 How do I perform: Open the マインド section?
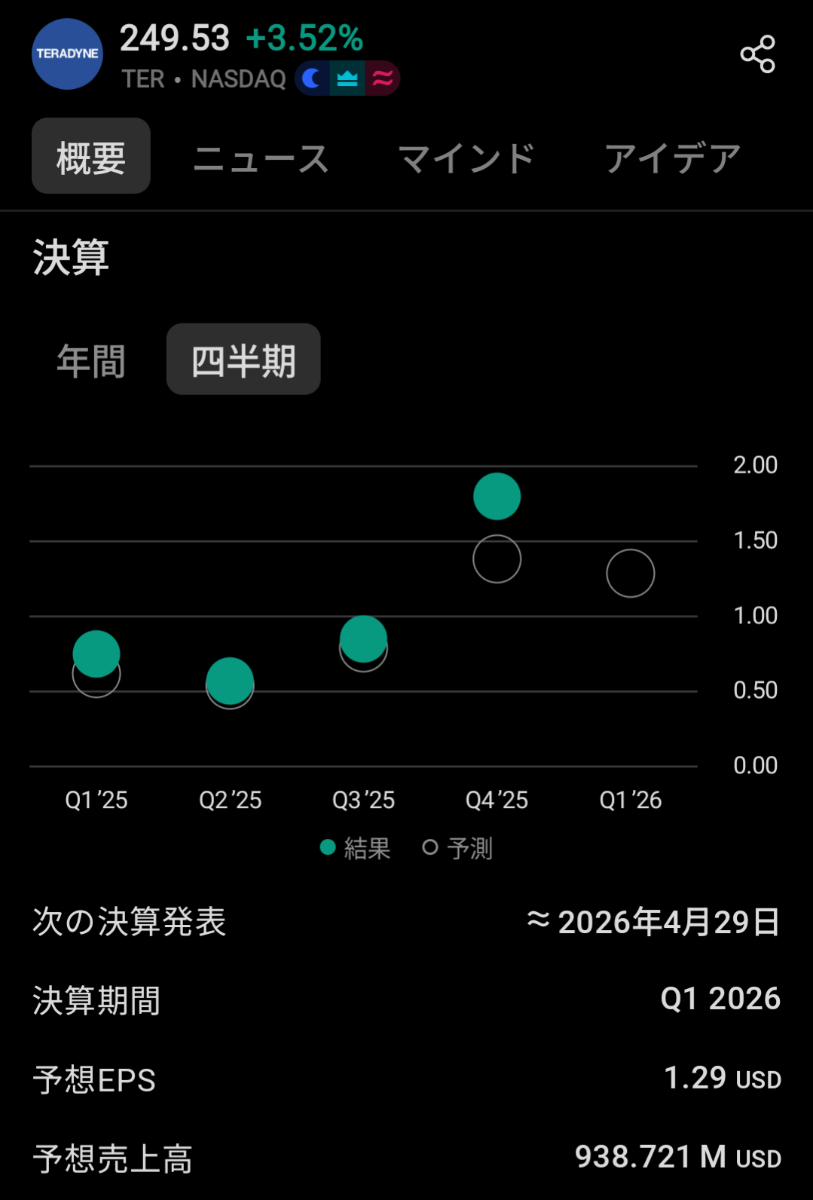click(x=466, y=156)
